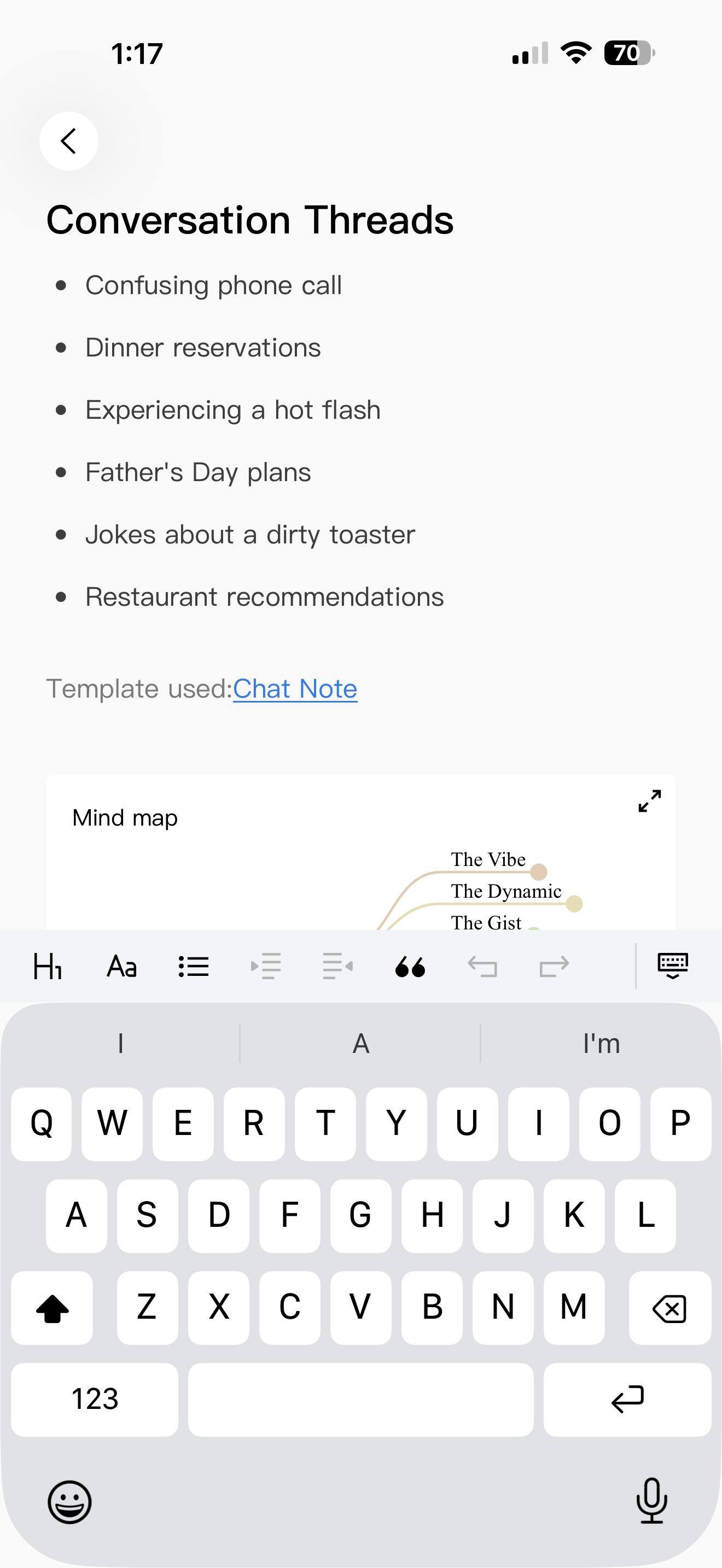Screen dimensions: 722x1568
Task: Choose the "I'm" keyboard suggestion
Action: (602, 1043)
